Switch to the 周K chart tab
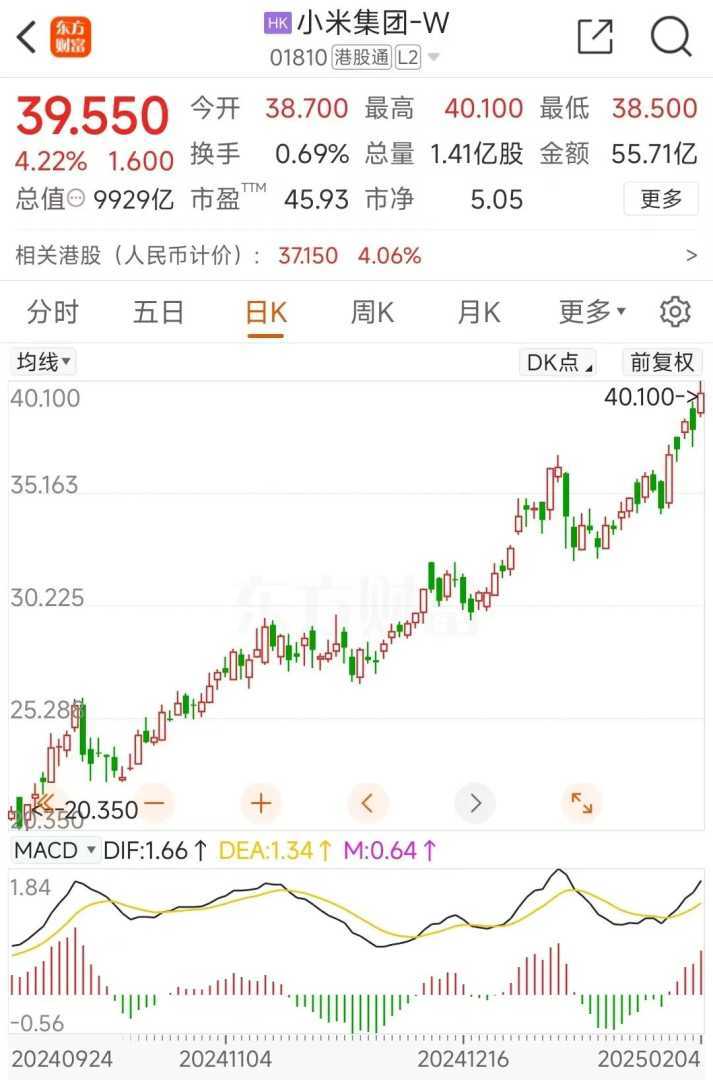 click(x=372, y=313)
